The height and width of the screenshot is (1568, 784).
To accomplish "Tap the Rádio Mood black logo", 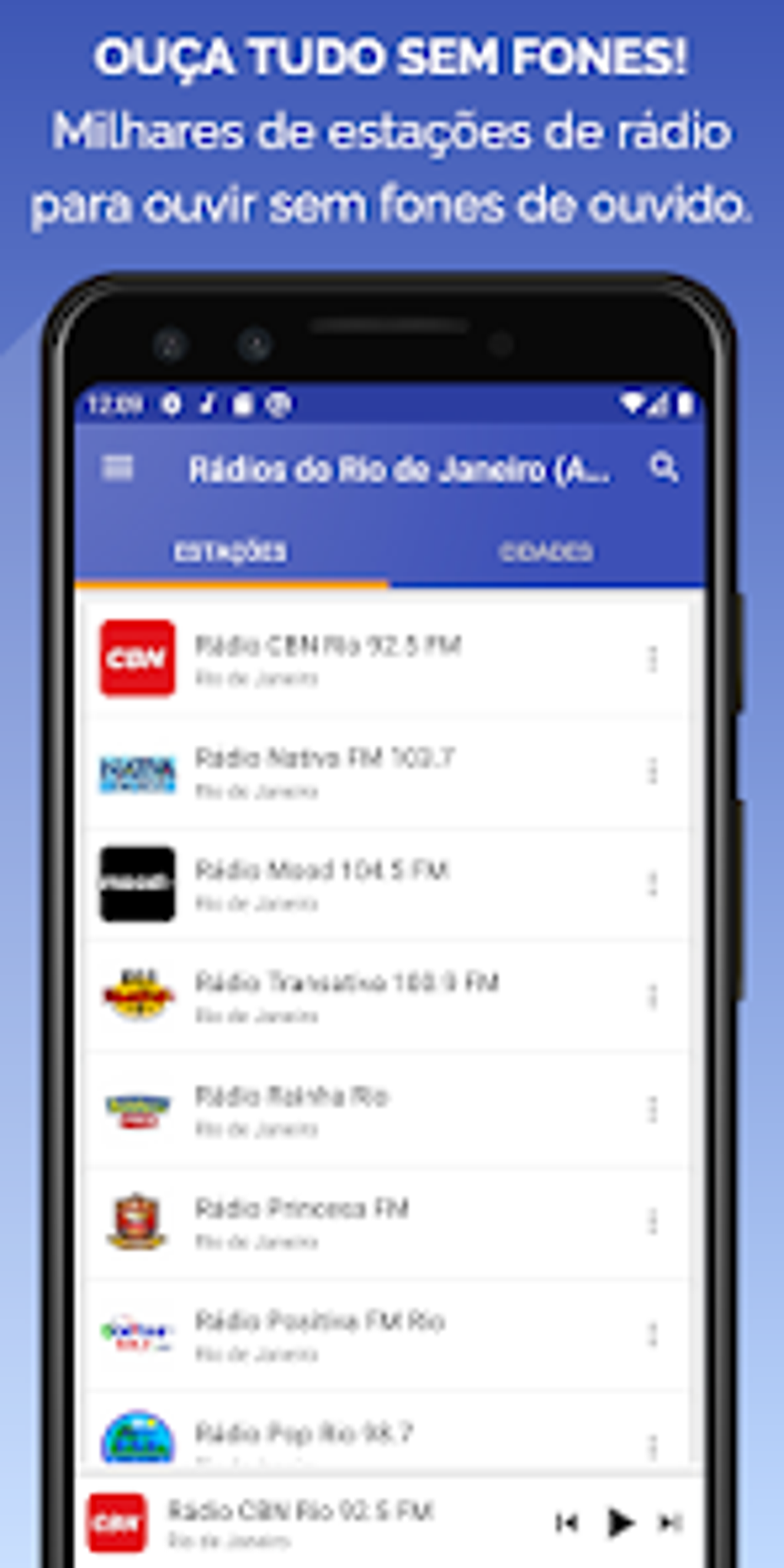I will point(136,885).
